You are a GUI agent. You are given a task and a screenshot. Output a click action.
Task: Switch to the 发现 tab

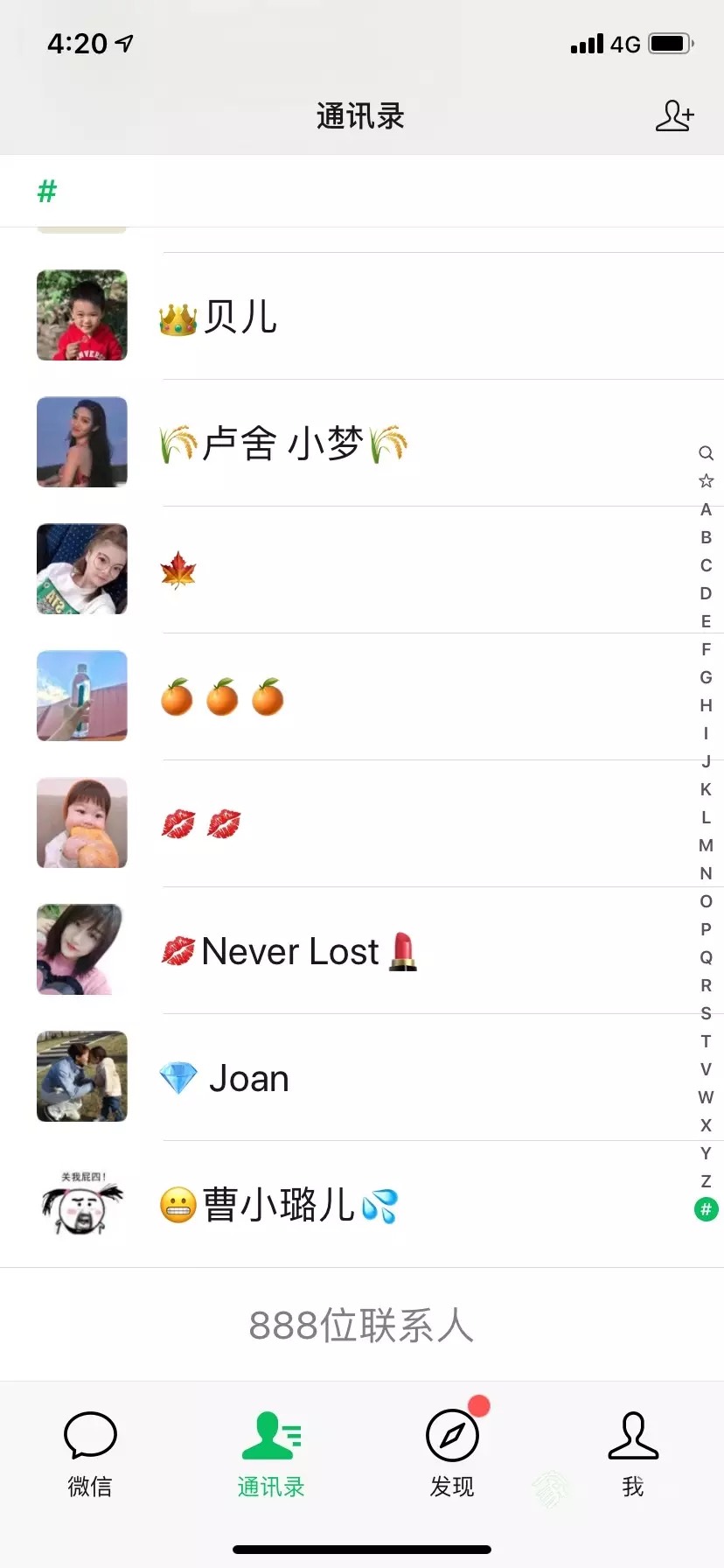point(452,1453)
